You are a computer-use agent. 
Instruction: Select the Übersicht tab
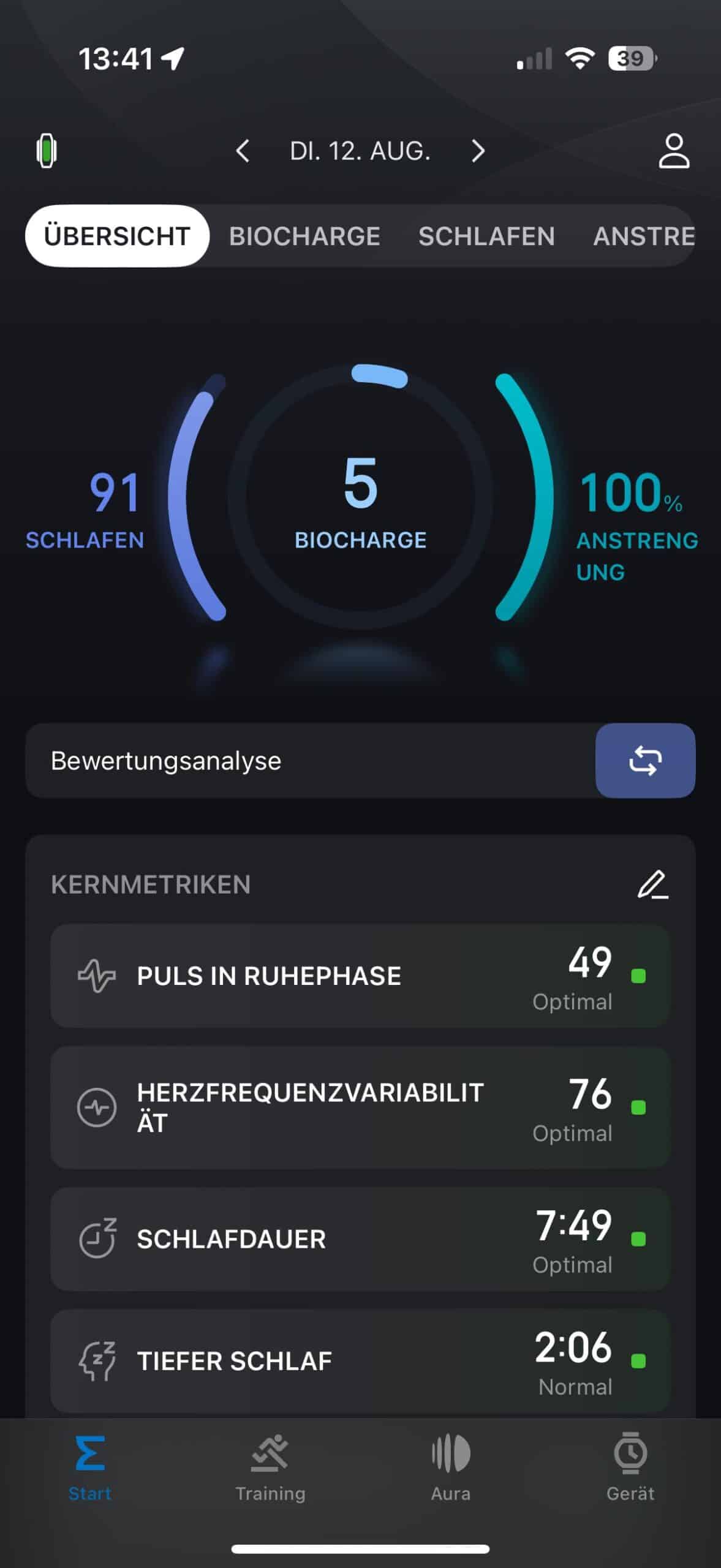117,236
